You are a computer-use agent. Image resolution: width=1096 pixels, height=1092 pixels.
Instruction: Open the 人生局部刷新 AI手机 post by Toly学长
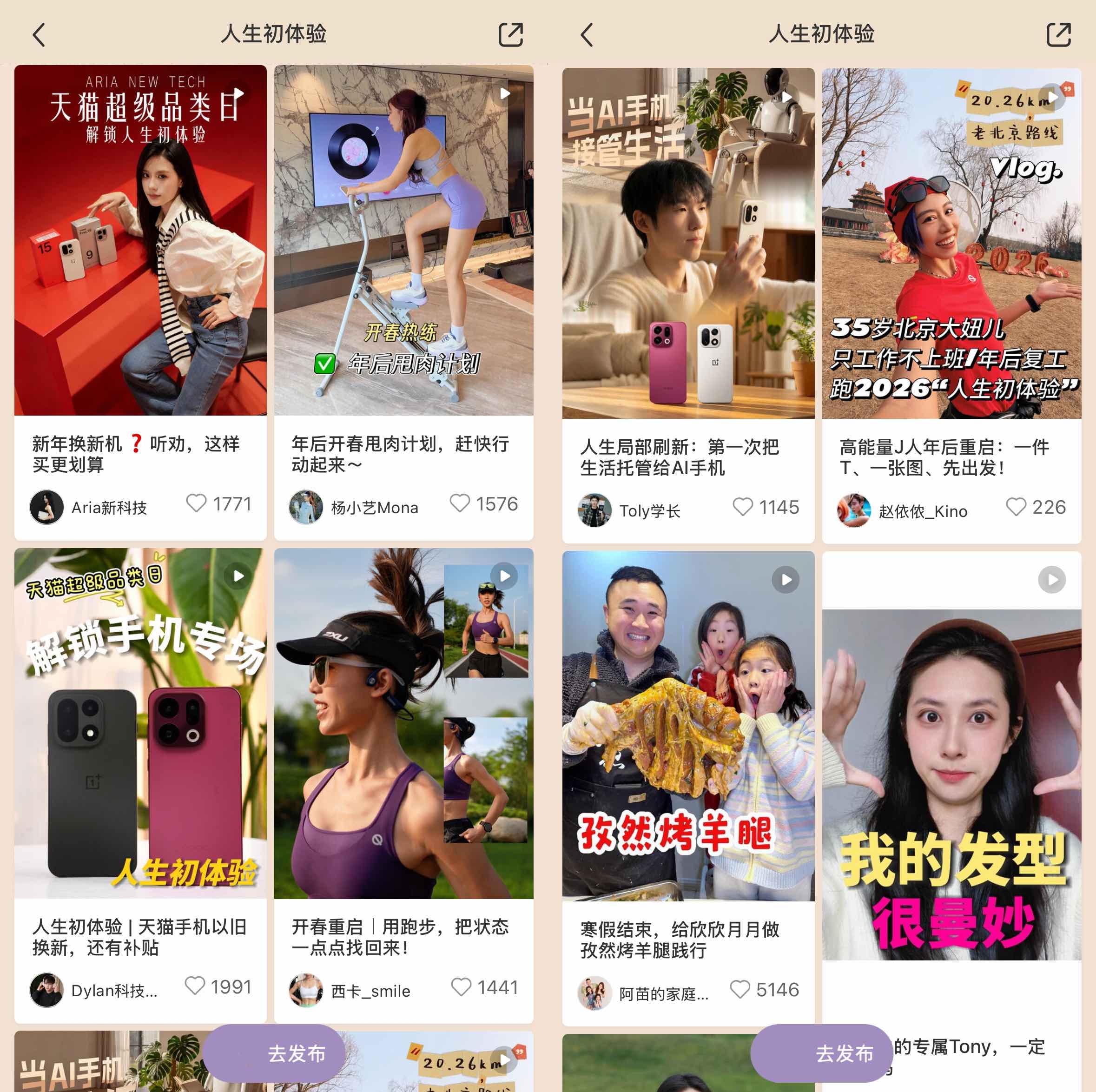point(687,244)
